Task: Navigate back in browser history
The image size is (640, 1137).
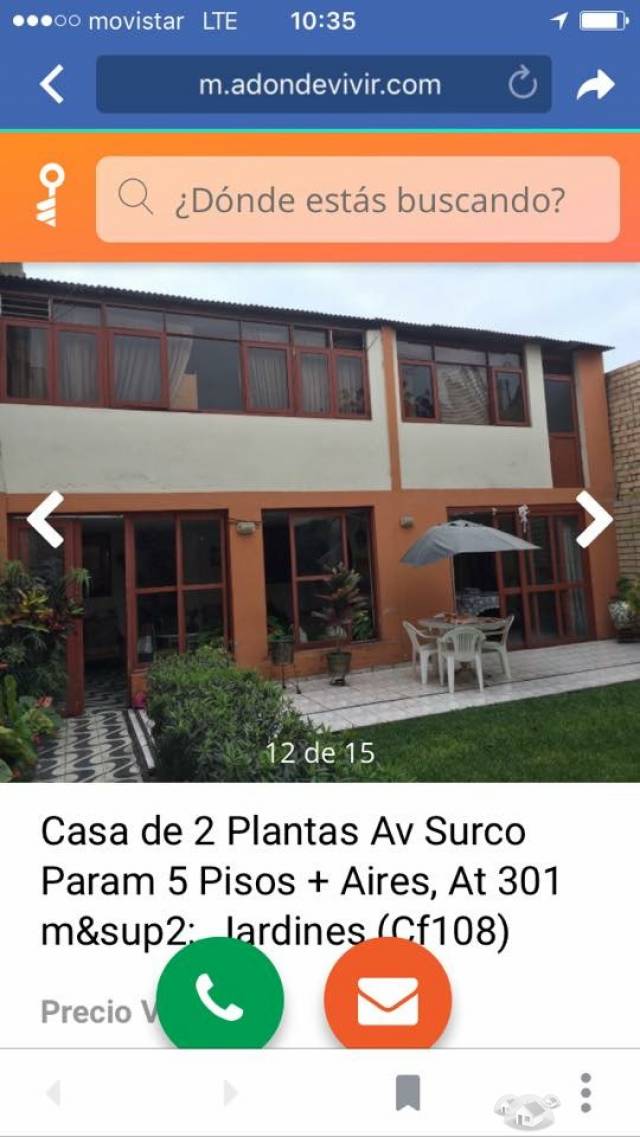Action: click(x=54, y=1093)
